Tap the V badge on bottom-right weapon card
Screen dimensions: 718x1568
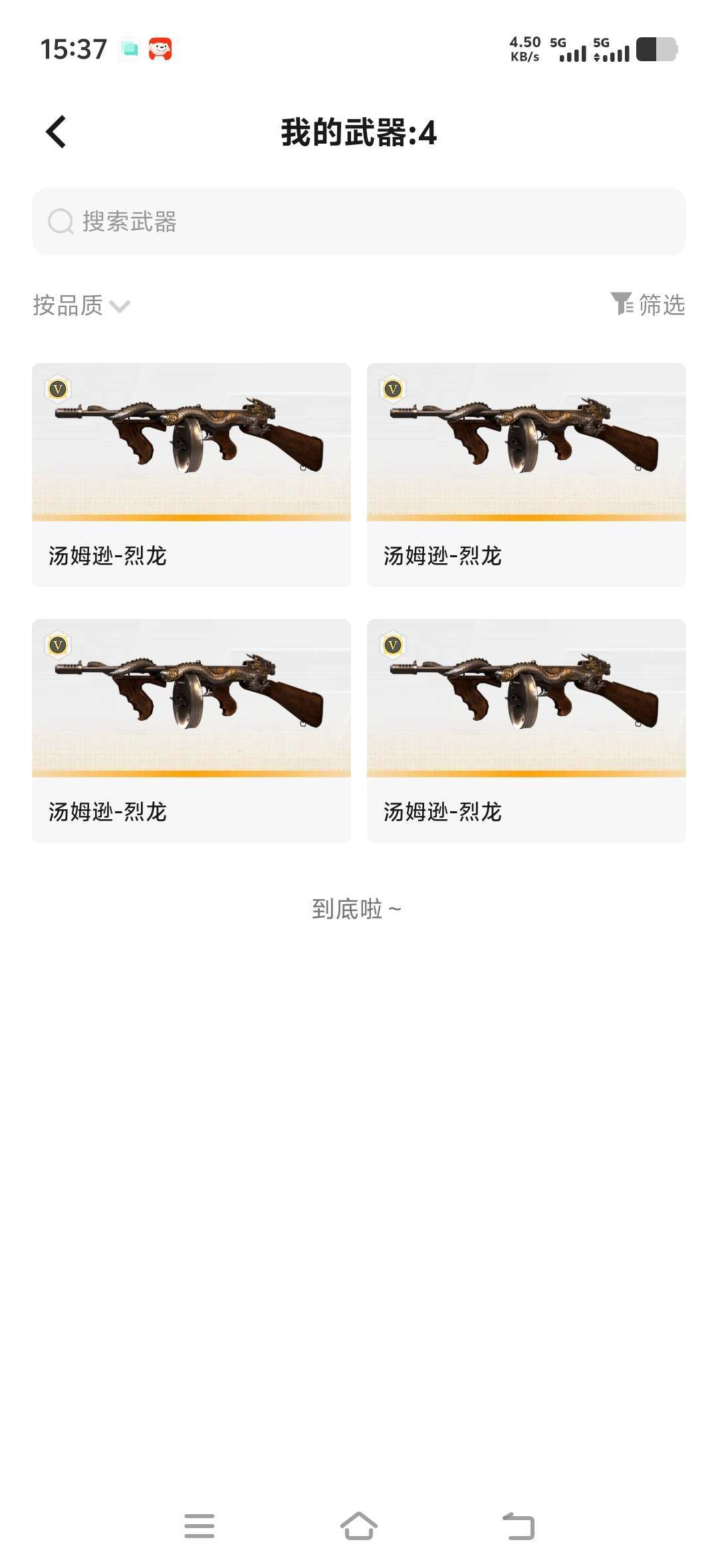point(393,644)
